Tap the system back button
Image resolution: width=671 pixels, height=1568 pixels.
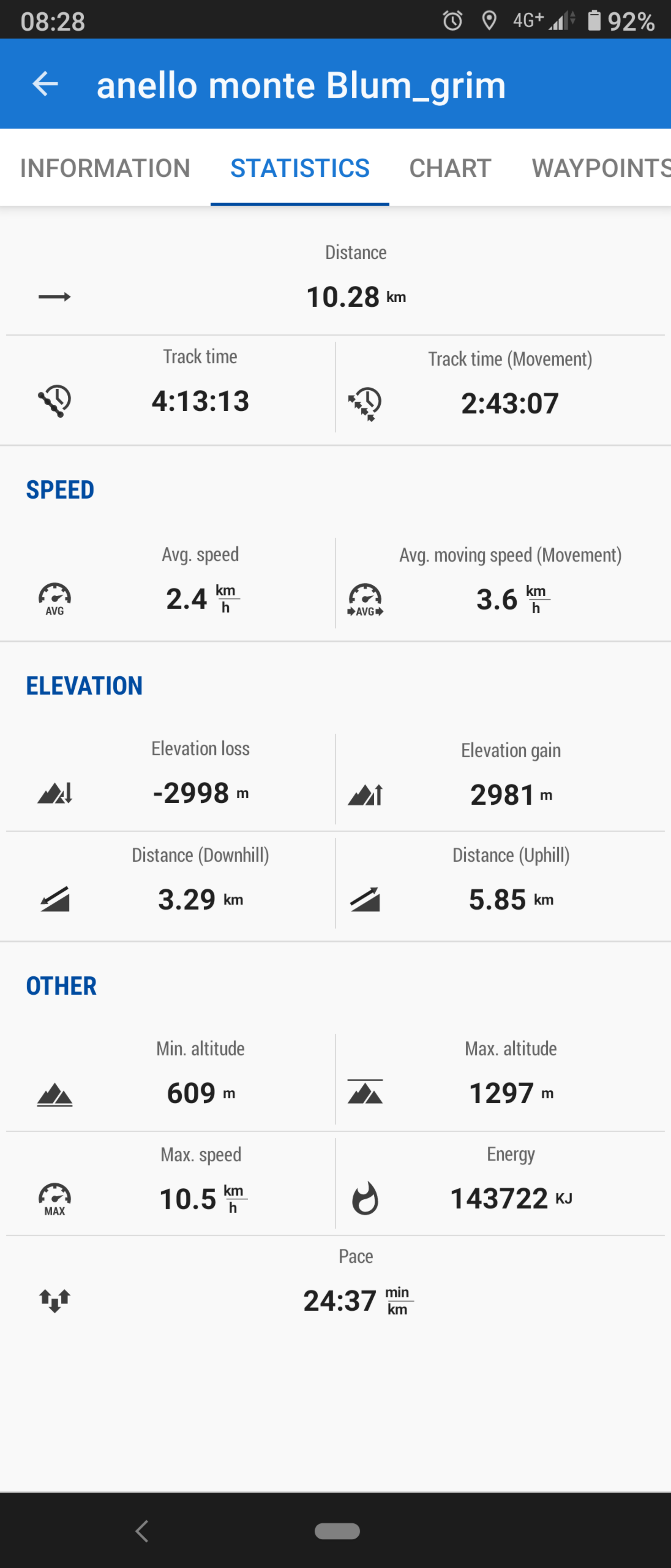click(x=142, y=1530)
